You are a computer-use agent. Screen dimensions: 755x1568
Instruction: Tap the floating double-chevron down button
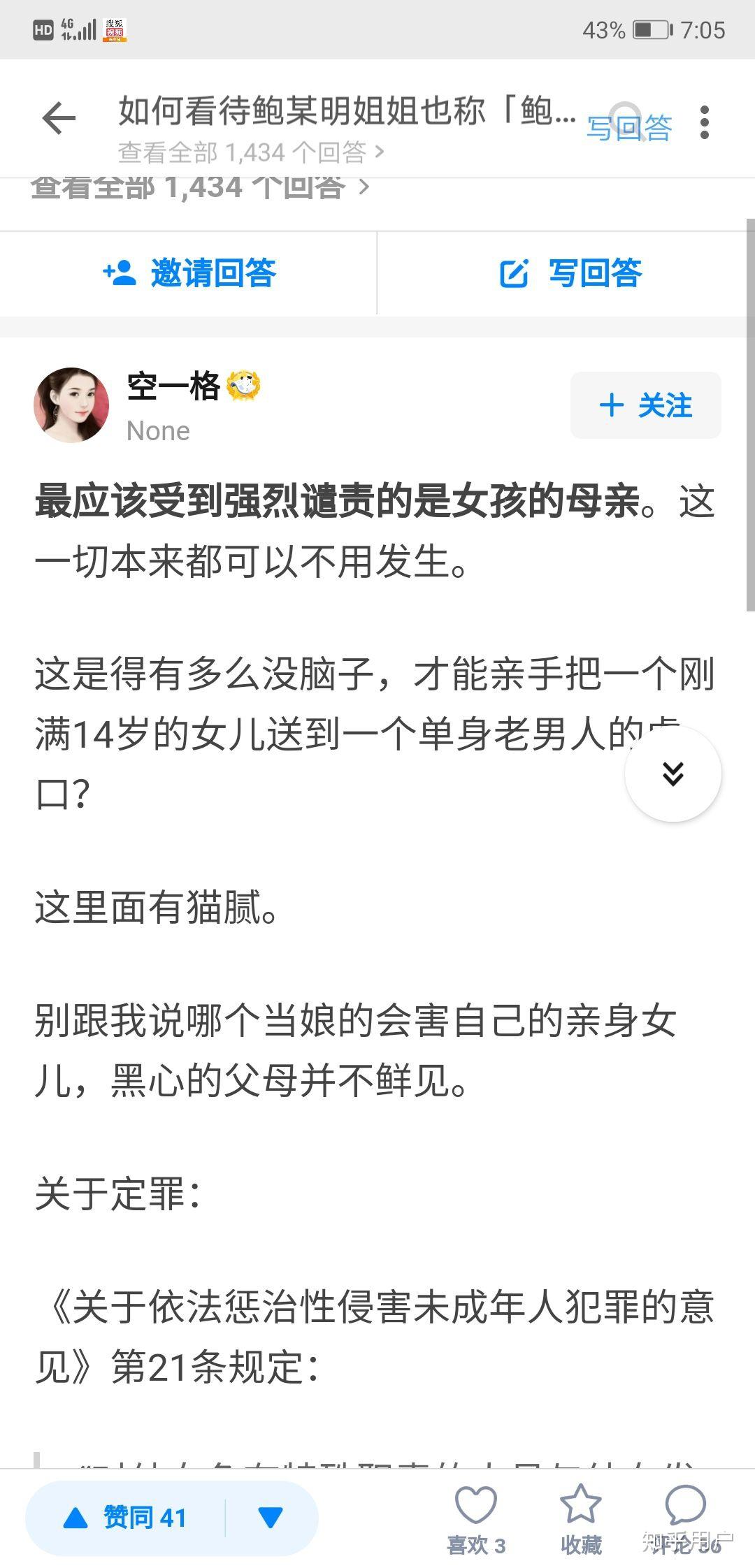[x=673, y=774]
